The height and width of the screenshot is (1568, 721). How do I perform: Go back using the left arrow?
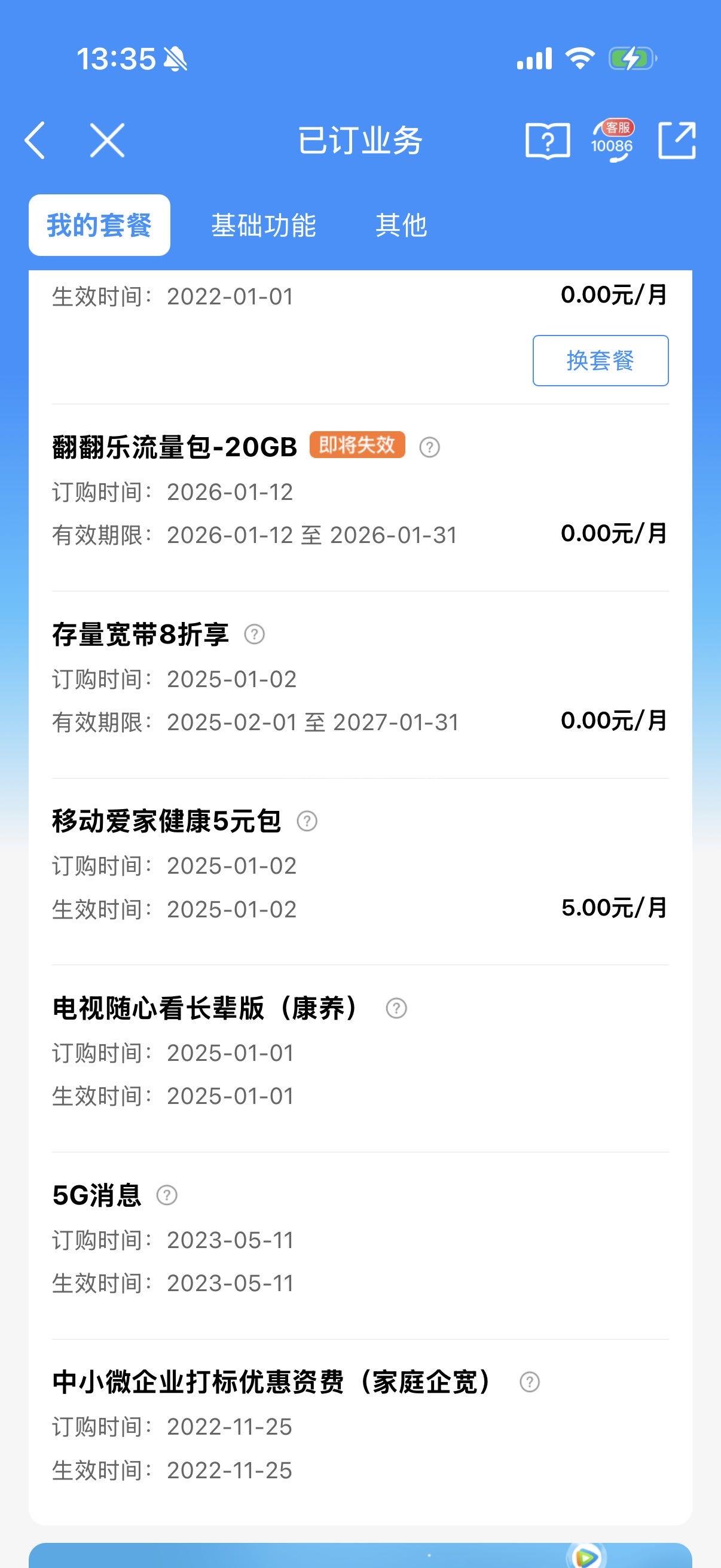tap(35, 141)
